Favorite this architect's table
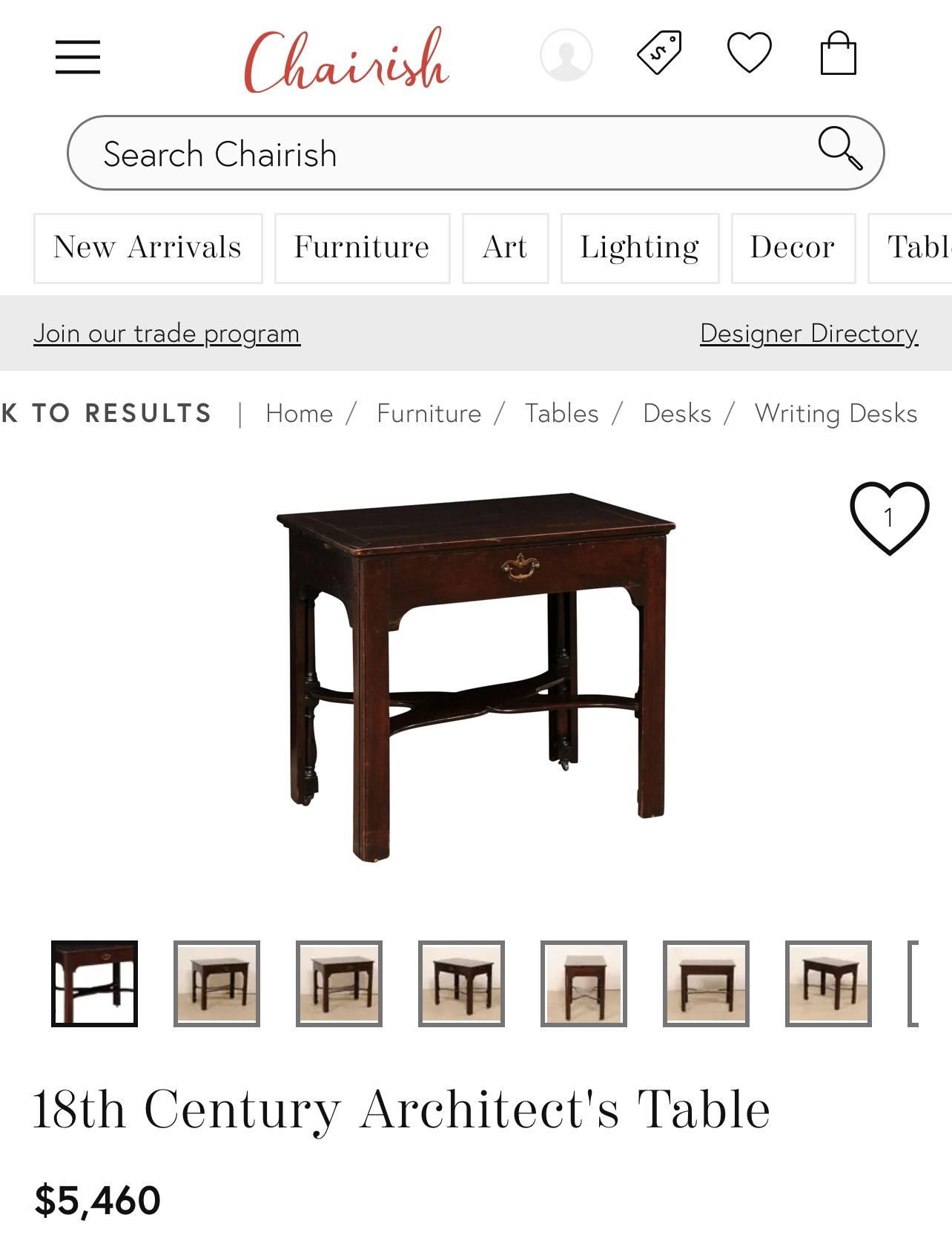 pos(889,518)
